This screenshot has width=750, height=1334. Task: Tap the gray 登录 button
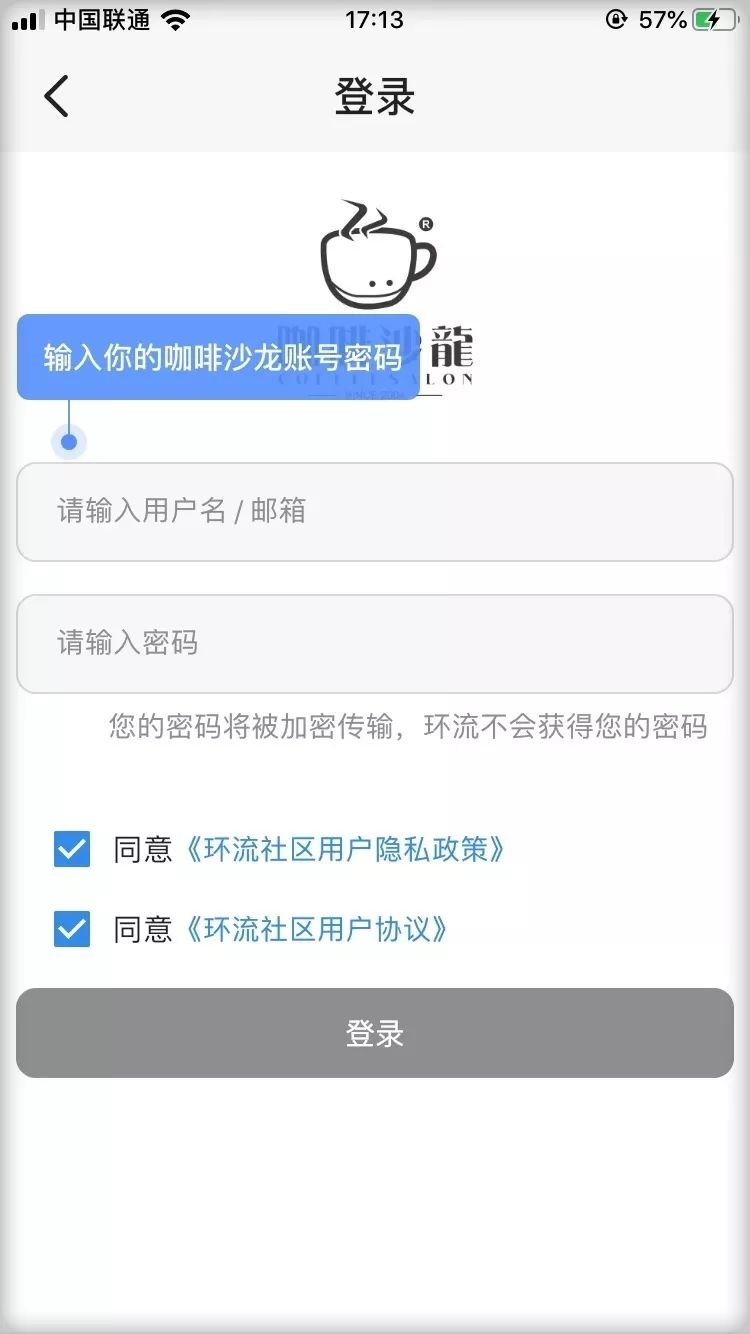click(375, 1033)
